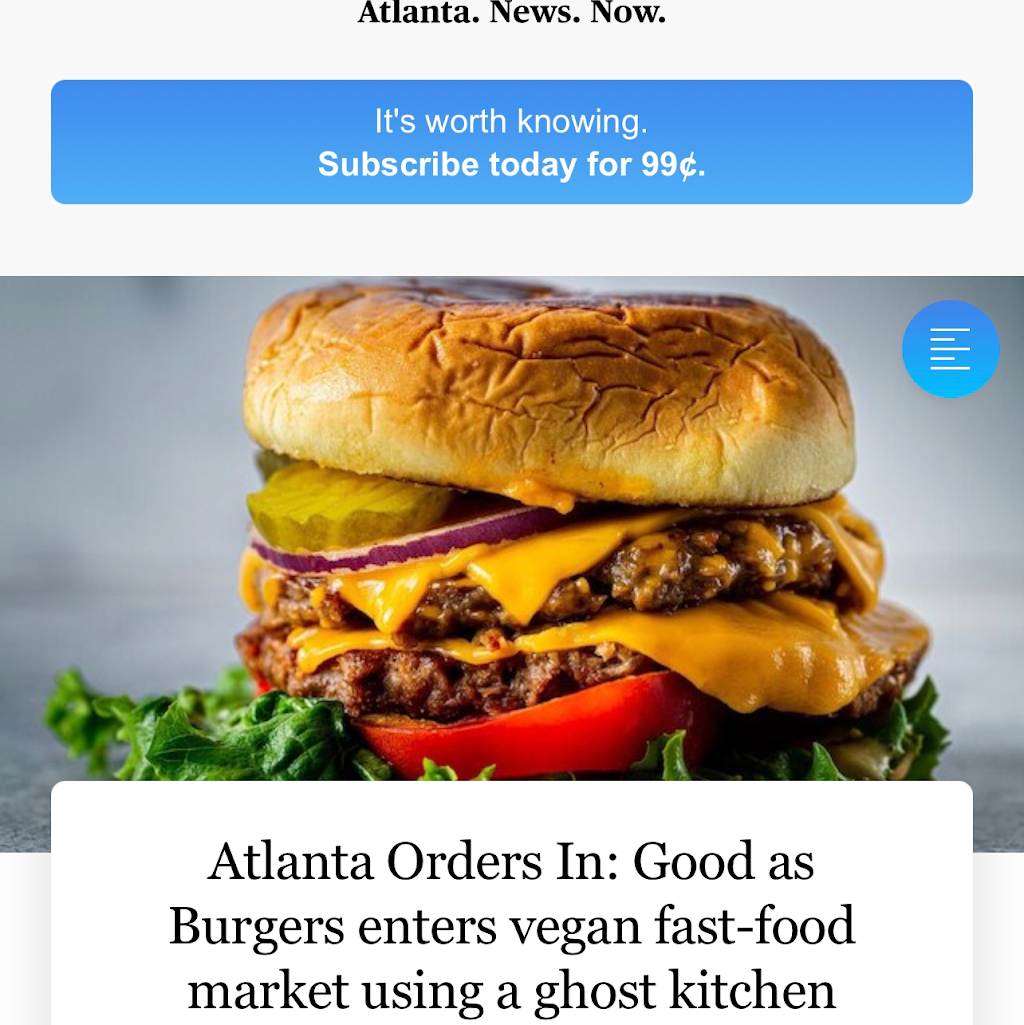Click the headline text about vegan fast-food market
Screen dimensions: 1024x1025
pos(512,925)
